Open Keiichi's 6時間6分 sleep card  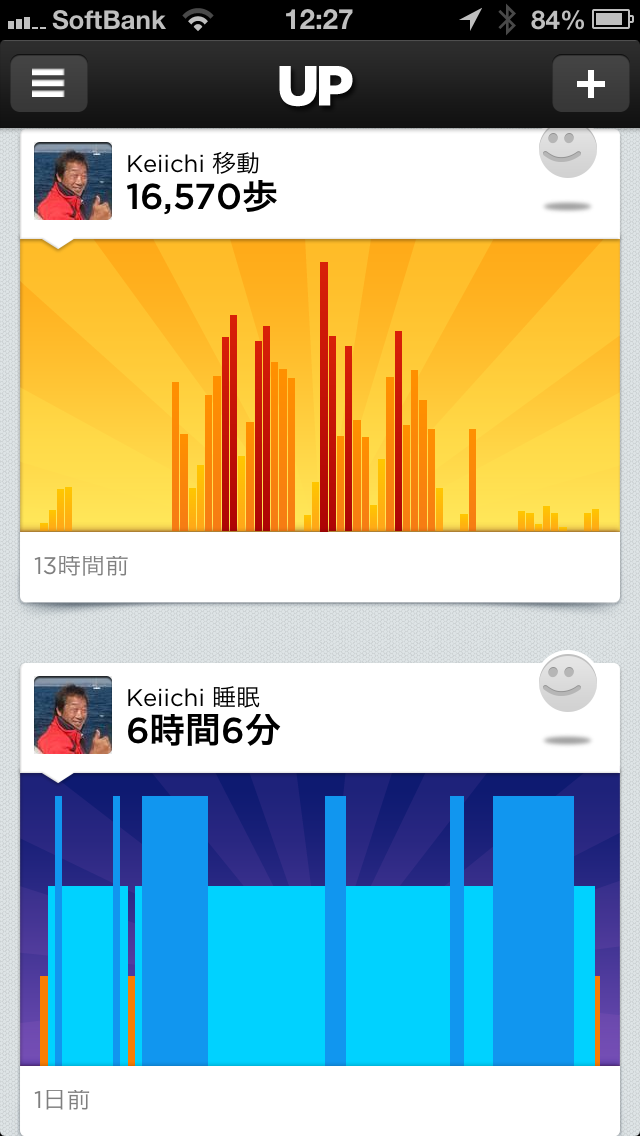tap(320, 918)
